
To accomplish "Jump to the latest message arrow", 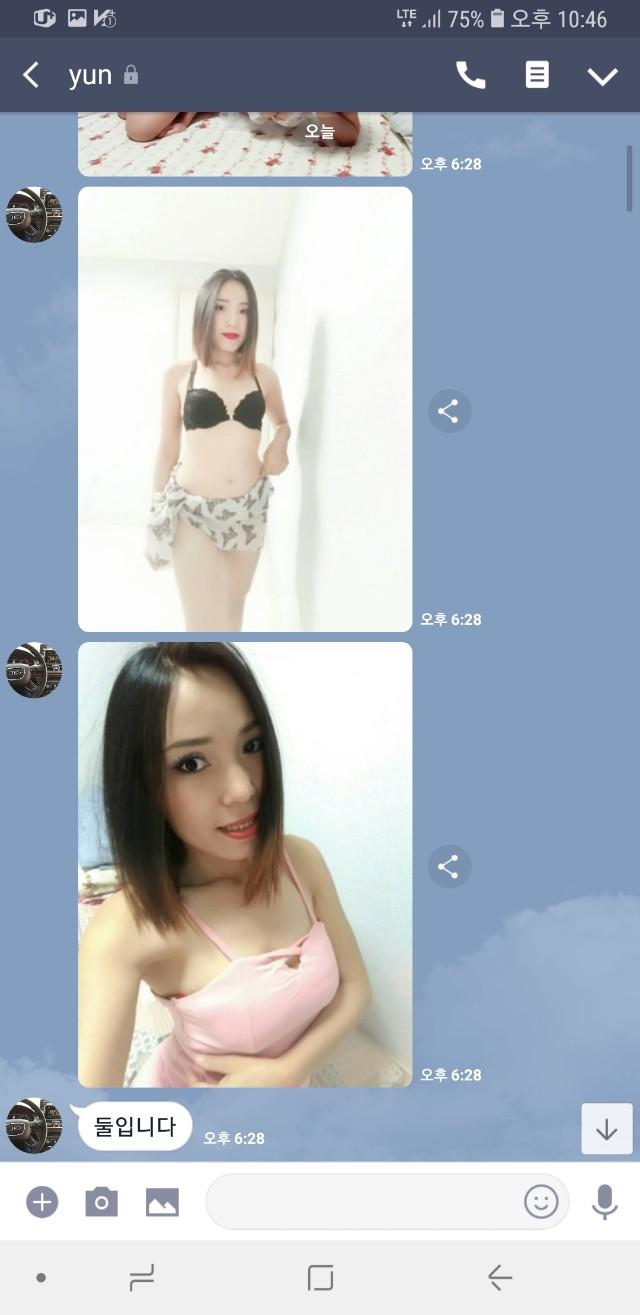I will tap(607, 1129).
